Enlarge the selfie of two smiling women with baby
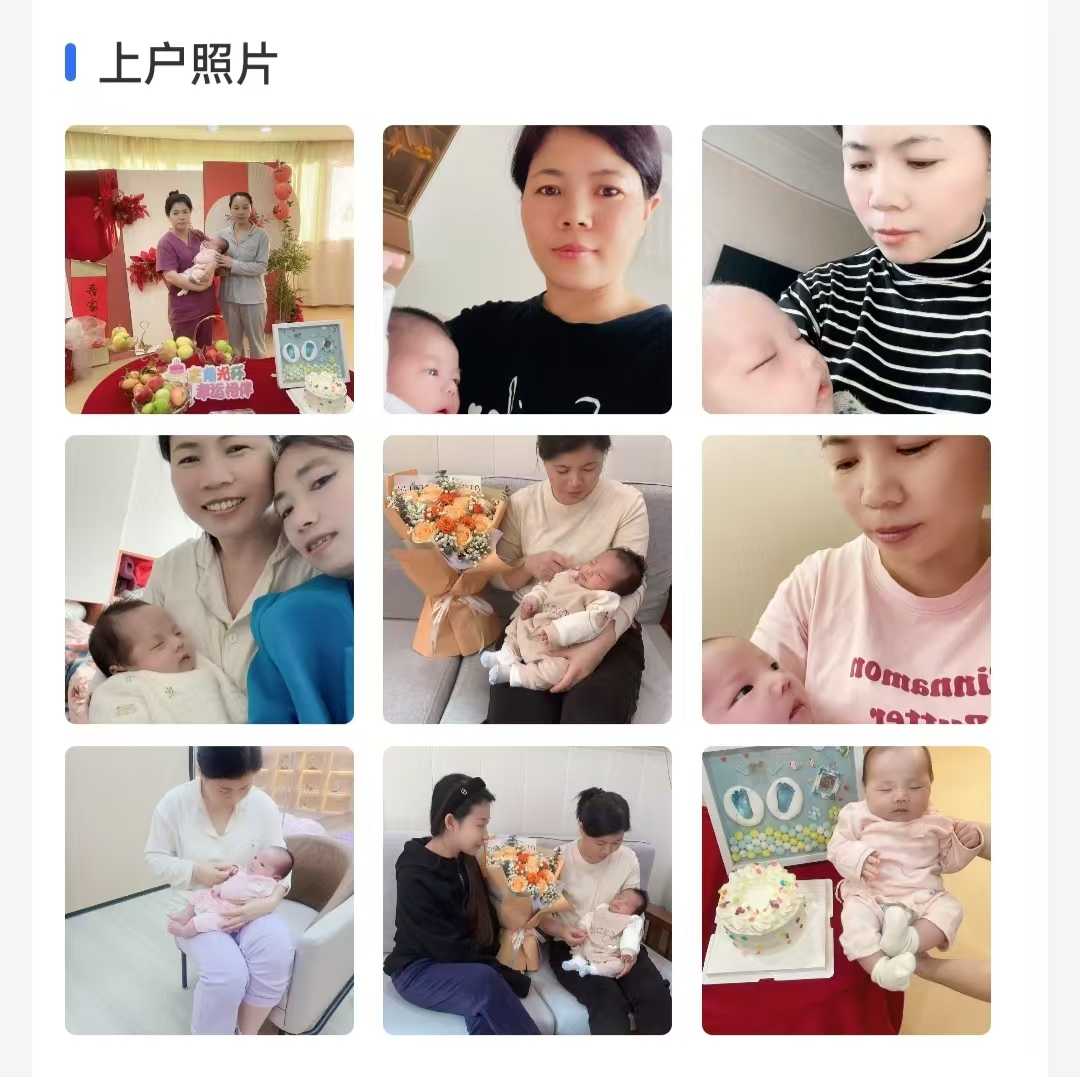1080x1077 pixels. point(209,579)
